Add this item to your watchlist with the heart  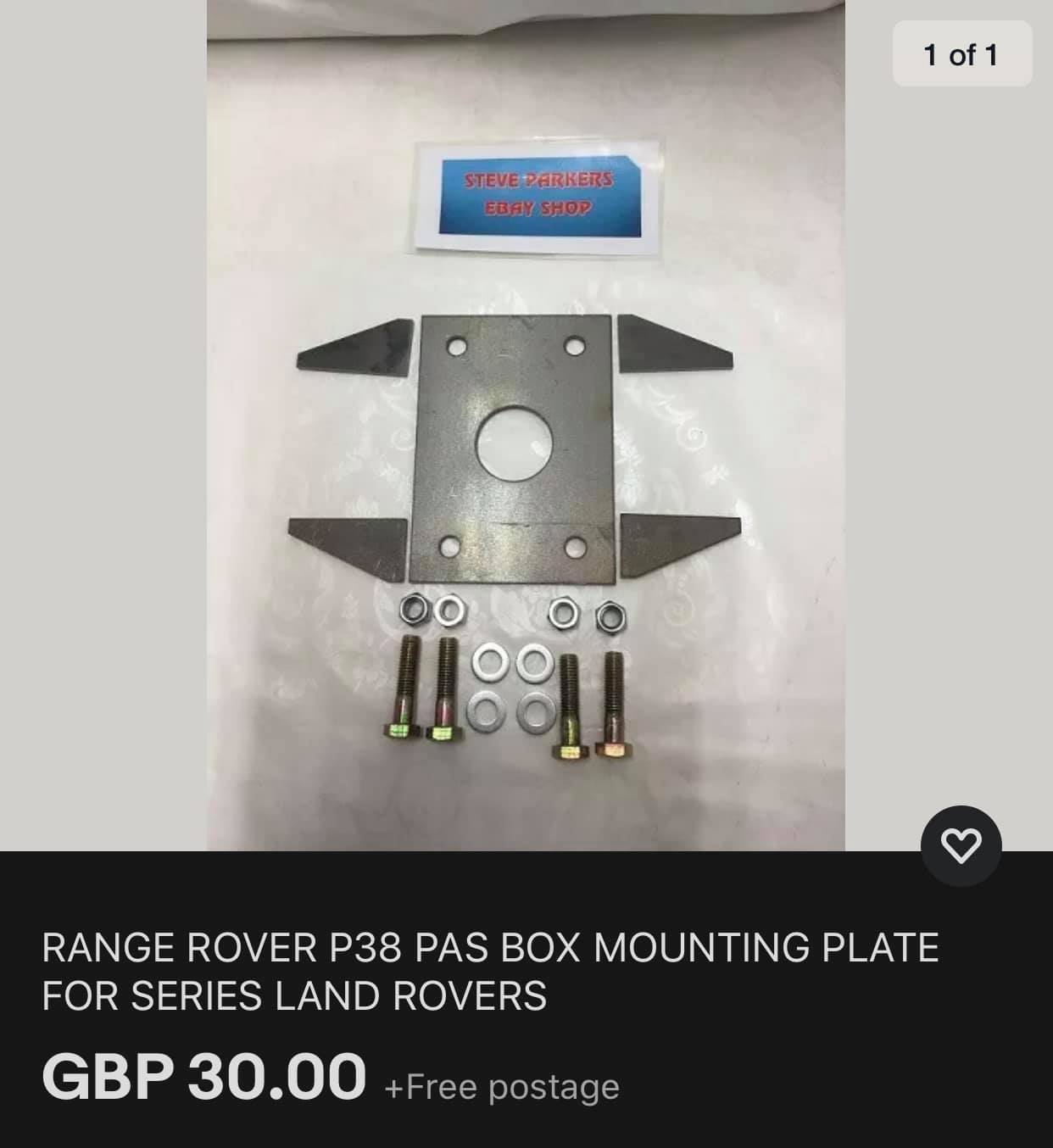[961, 845]
